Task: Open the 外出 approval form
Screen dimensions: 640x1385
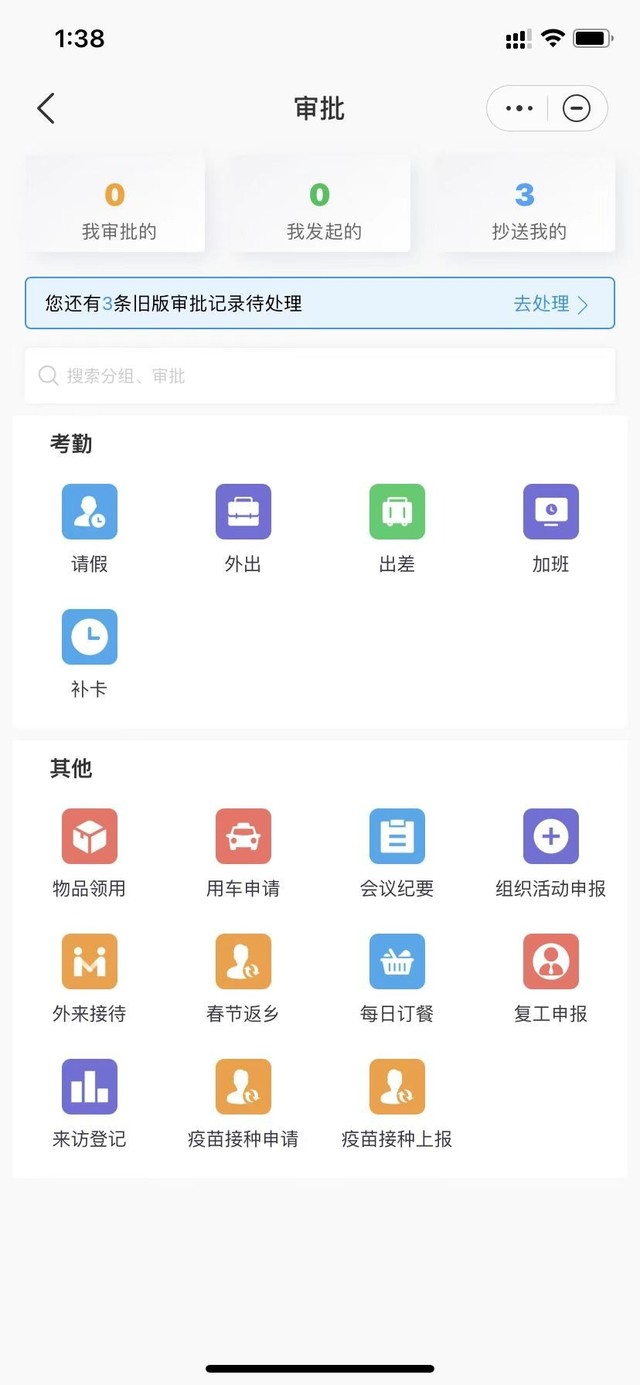Action: pyautogui.click(x=243, y=529)
